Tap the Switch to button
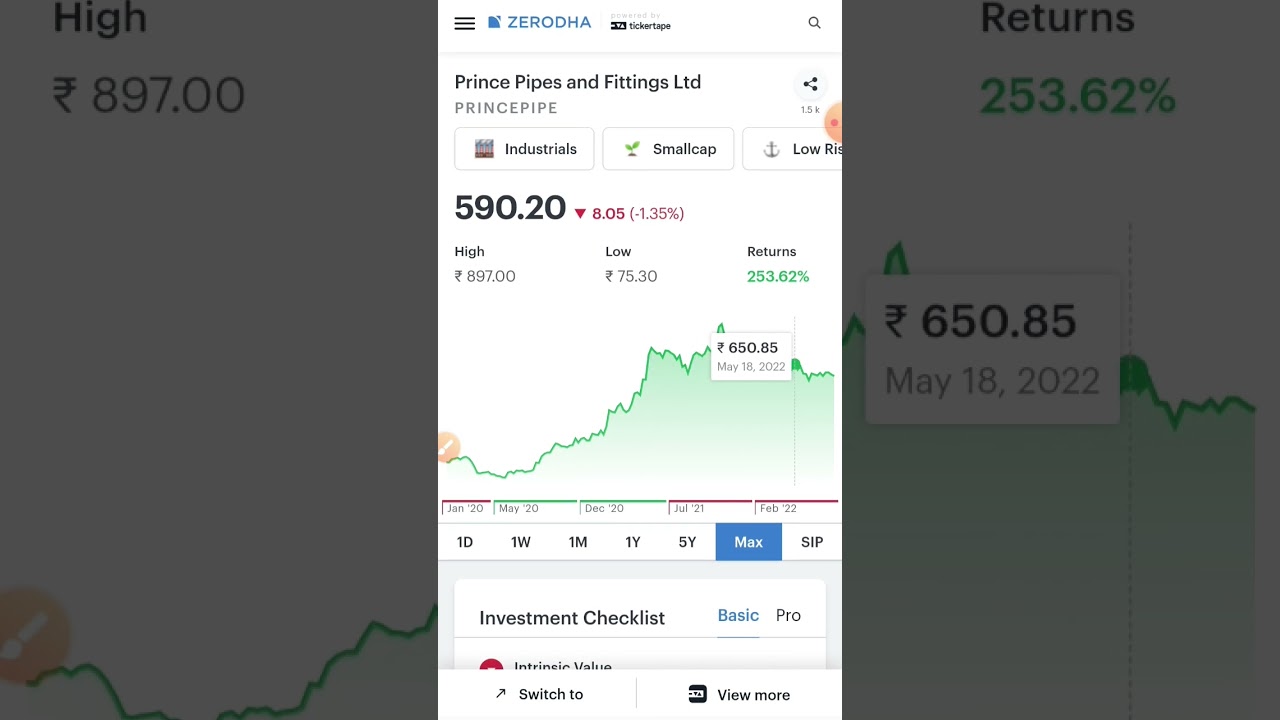1280x720 pixels. click(x=538, y=694)
